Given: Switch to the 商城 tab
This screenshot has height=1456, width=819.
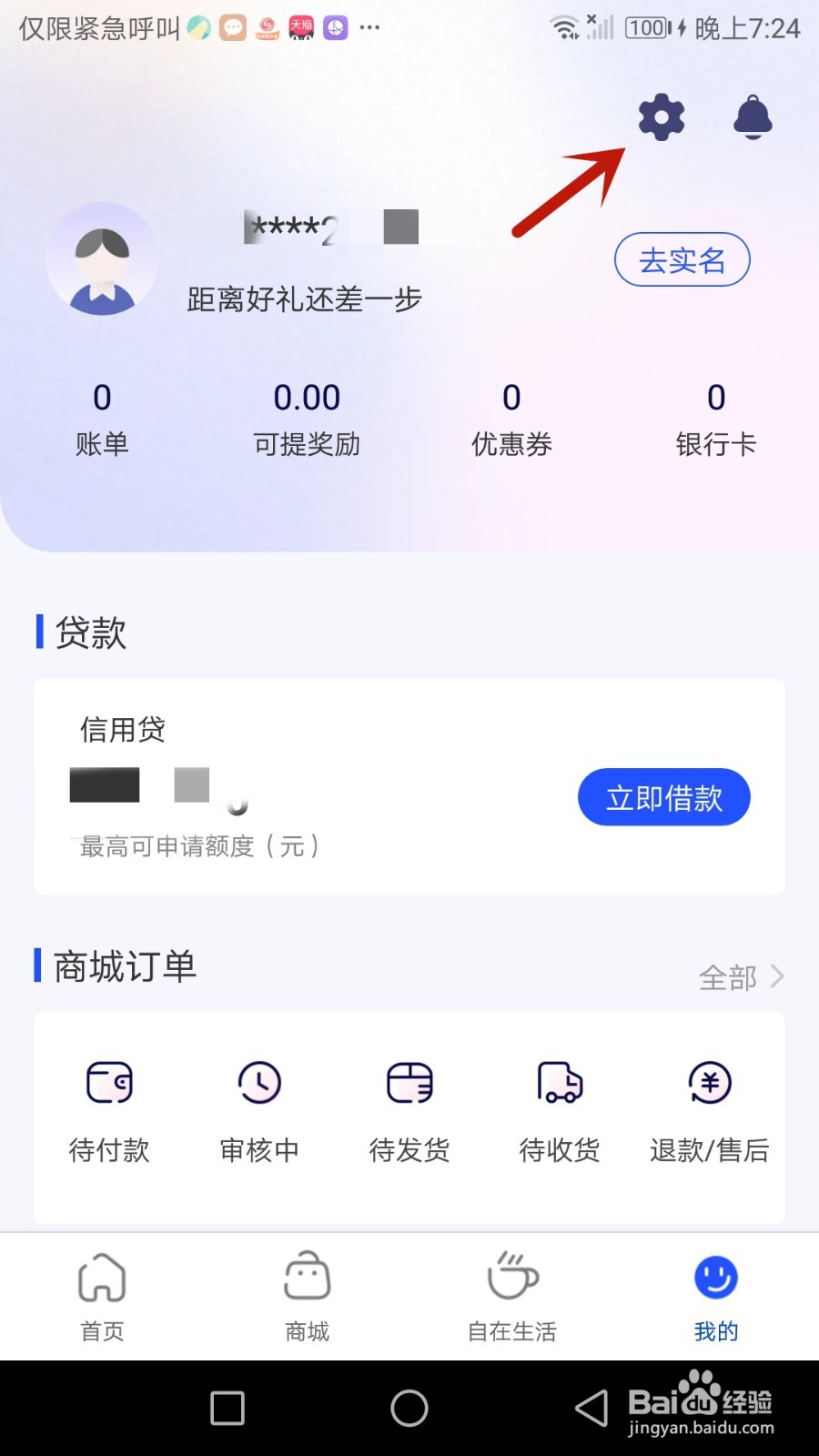Looking at the screenshot, I should pos(307,1297).
